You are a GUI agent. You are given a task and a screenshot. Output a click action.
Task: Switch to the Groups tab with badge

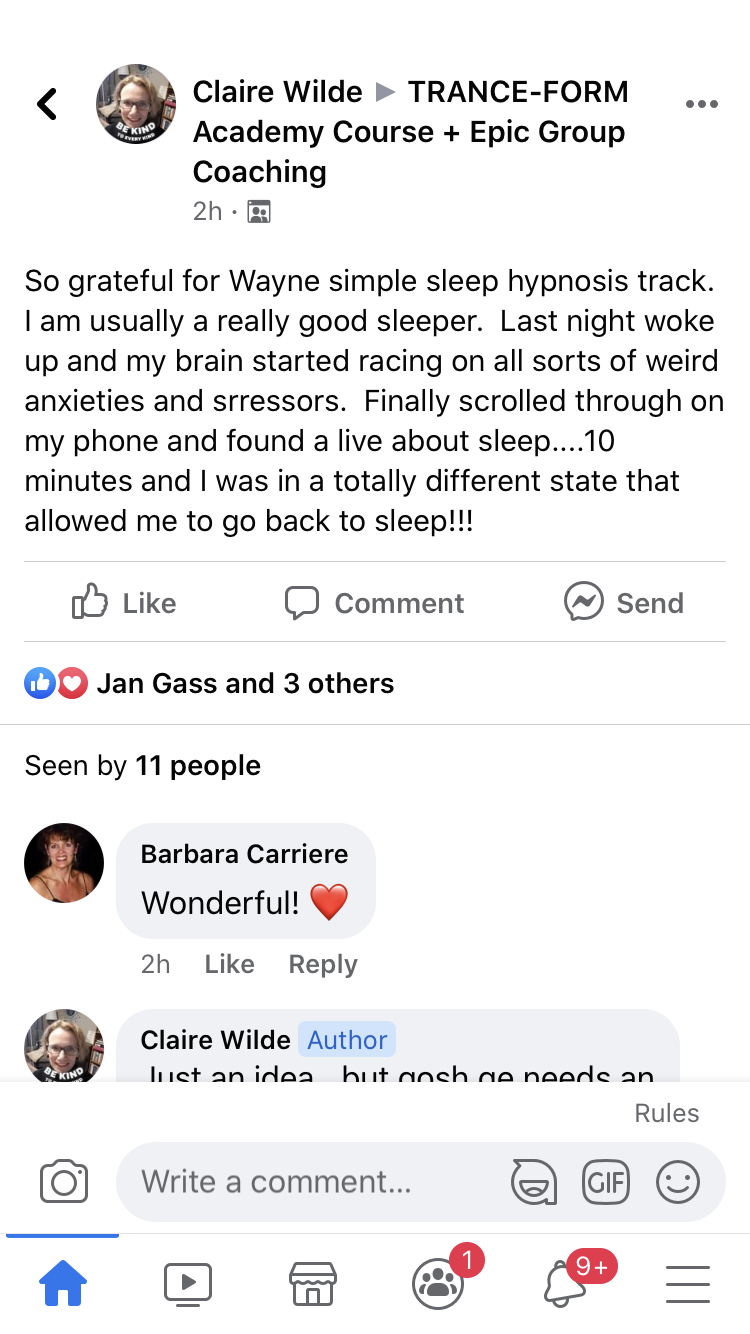[x=438, y=1283]
